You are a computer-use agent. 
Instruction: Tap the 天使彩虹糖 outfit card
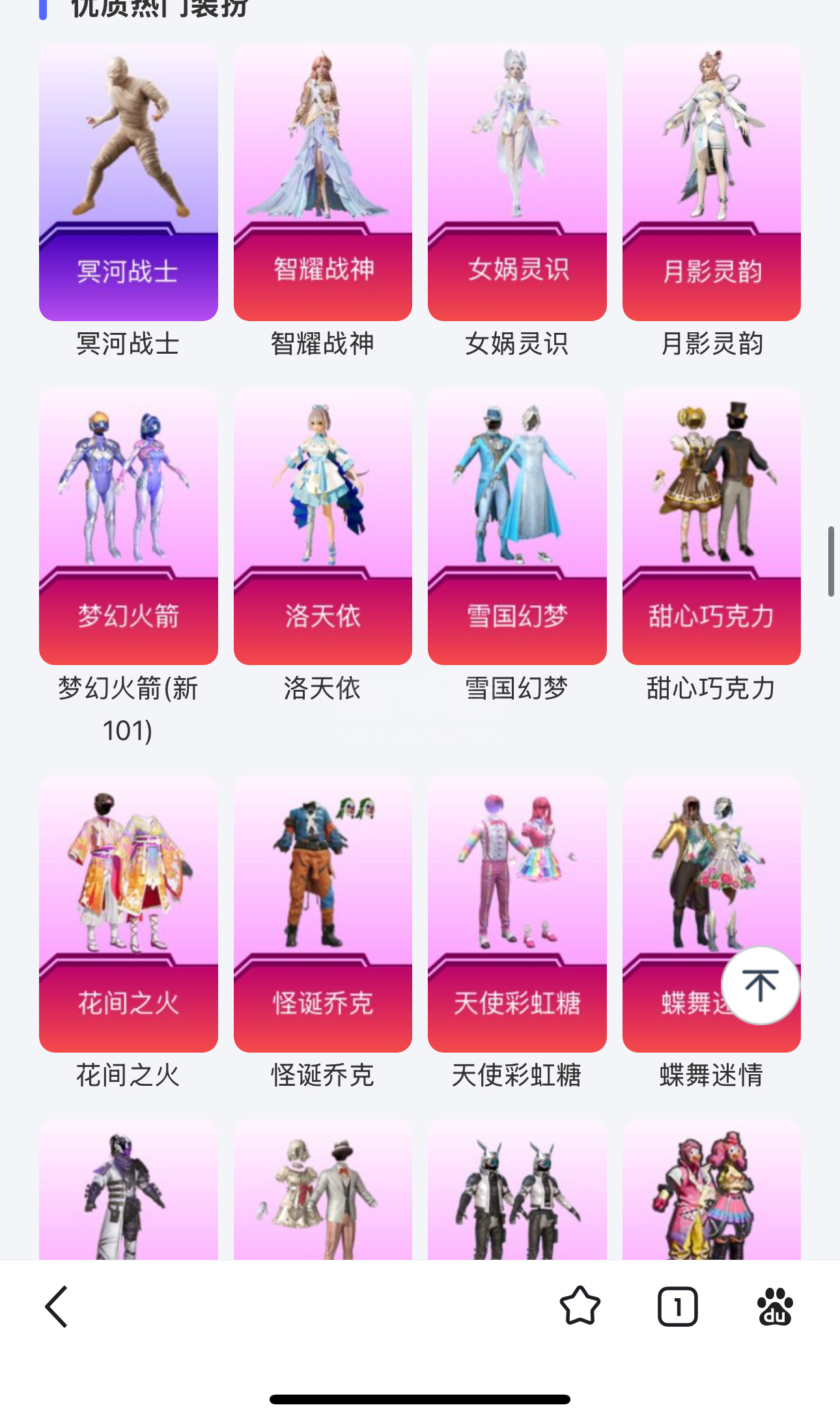pos(517,913)
